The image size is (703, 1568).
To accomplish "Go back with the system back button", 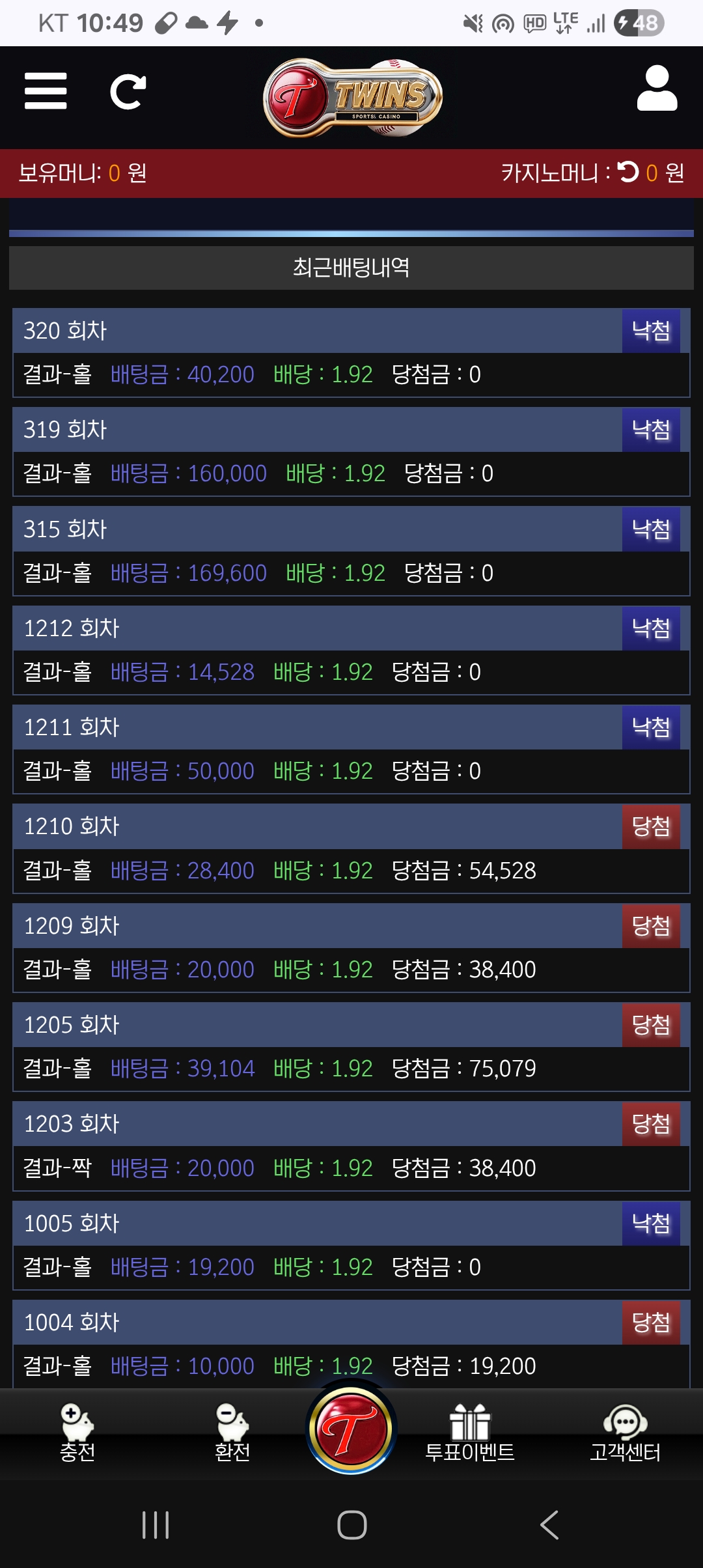I will tap(549, 1525).
